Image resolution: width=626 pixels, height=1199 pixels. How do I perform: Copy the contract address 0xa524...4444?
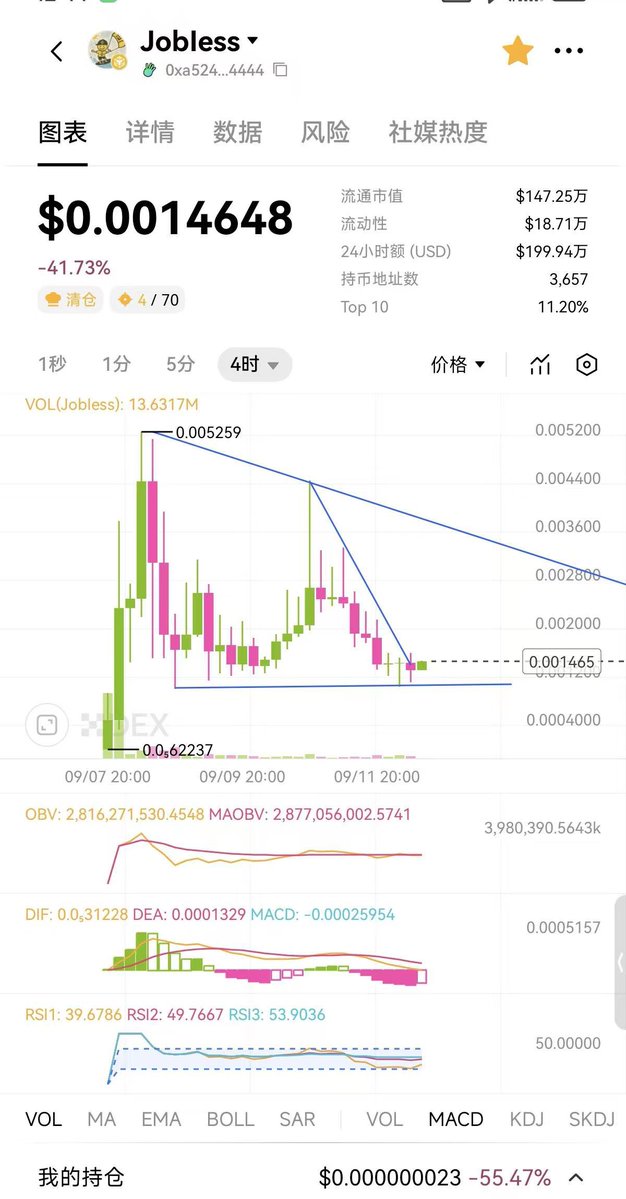click(x=280, y=70)
